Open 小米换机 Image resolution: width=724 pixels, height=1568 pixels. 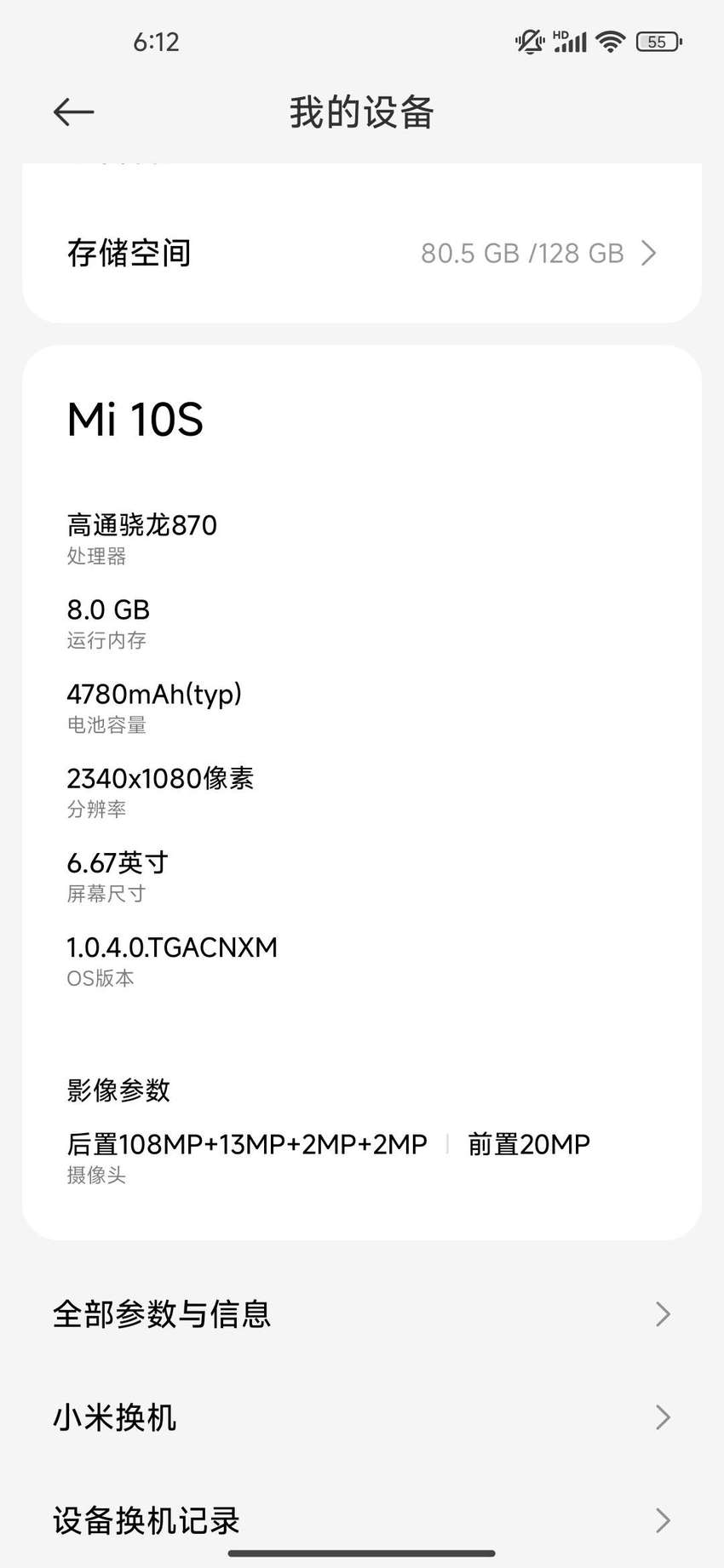click(x=362, y=1417)
